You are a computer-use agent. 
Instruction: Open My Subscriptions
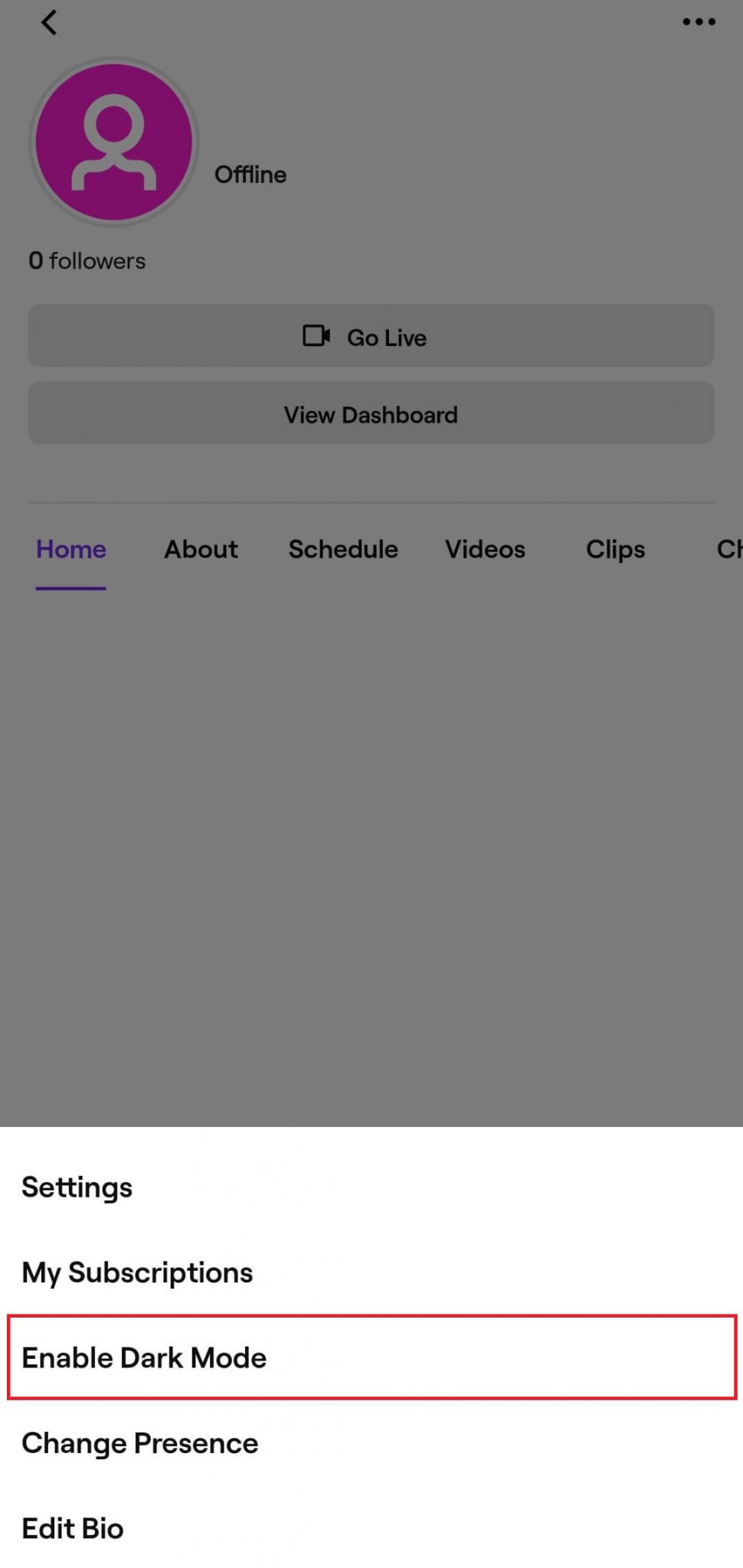tap(371, 1272)
